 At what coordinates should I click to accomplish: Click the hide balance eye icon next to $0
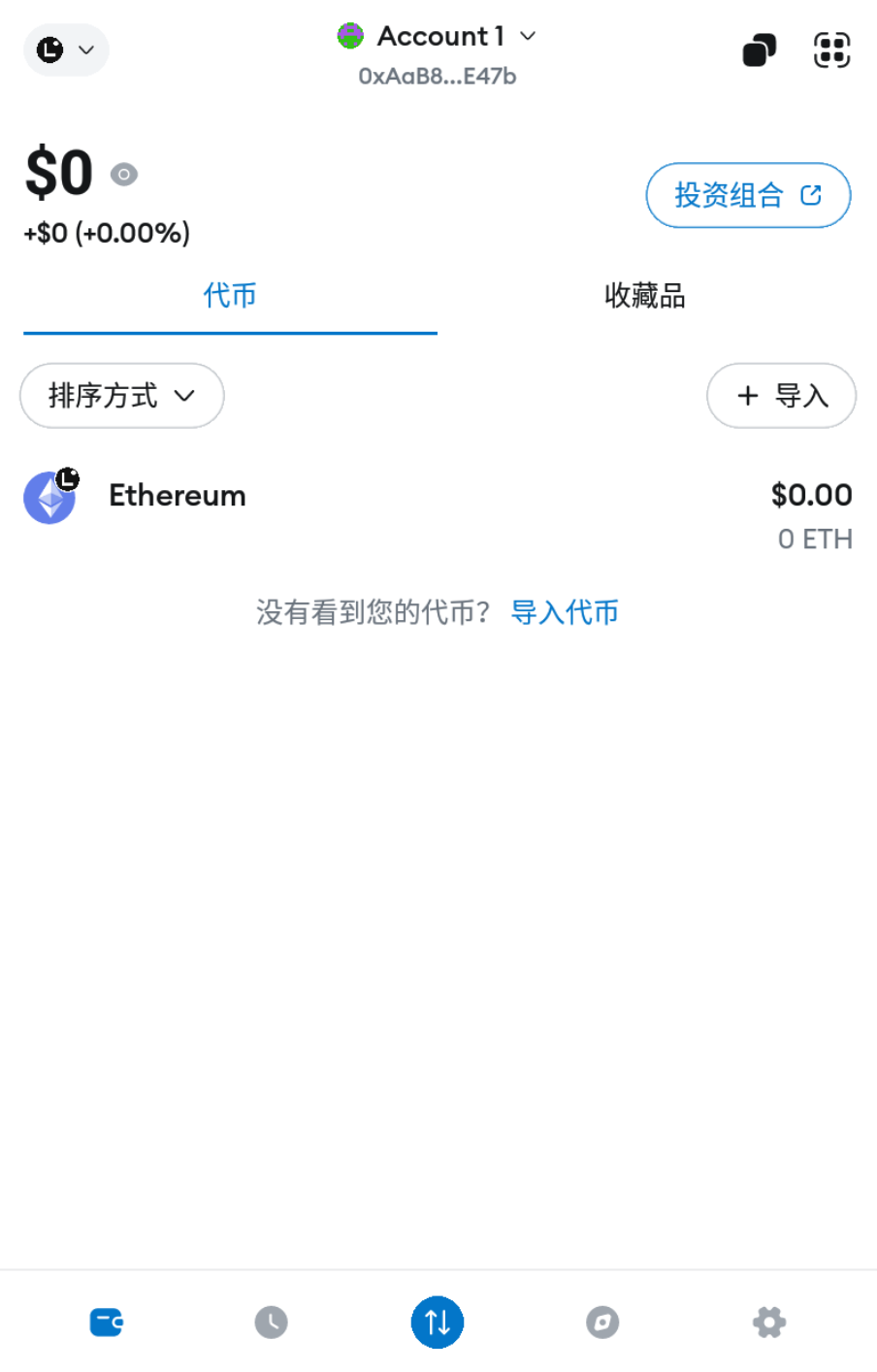(x=124, y=174)
